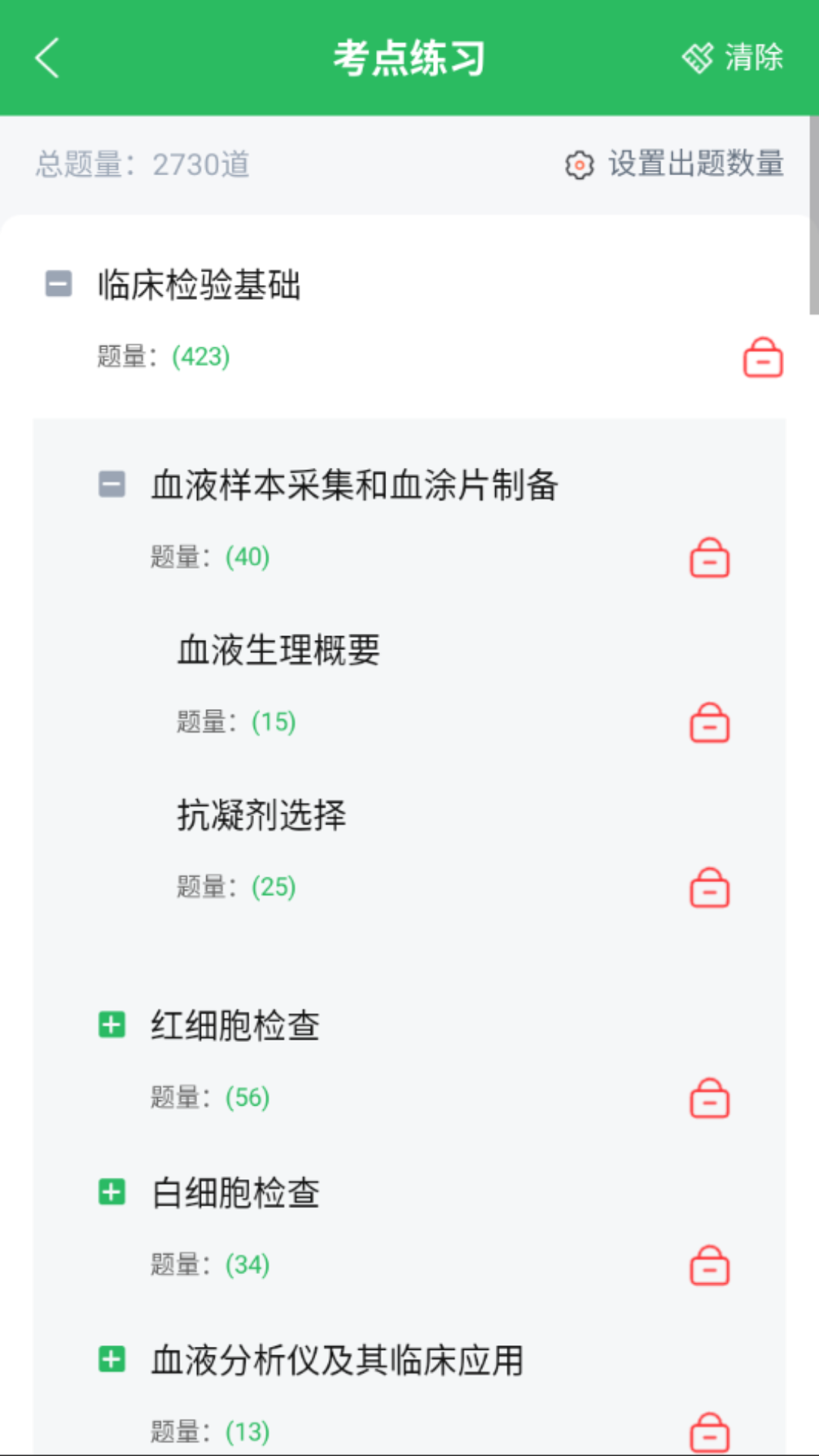Screen dimensions: 819x1456
Task: Click the lock icon next to 白细胞检查
Action: (x=709, y=1263)
